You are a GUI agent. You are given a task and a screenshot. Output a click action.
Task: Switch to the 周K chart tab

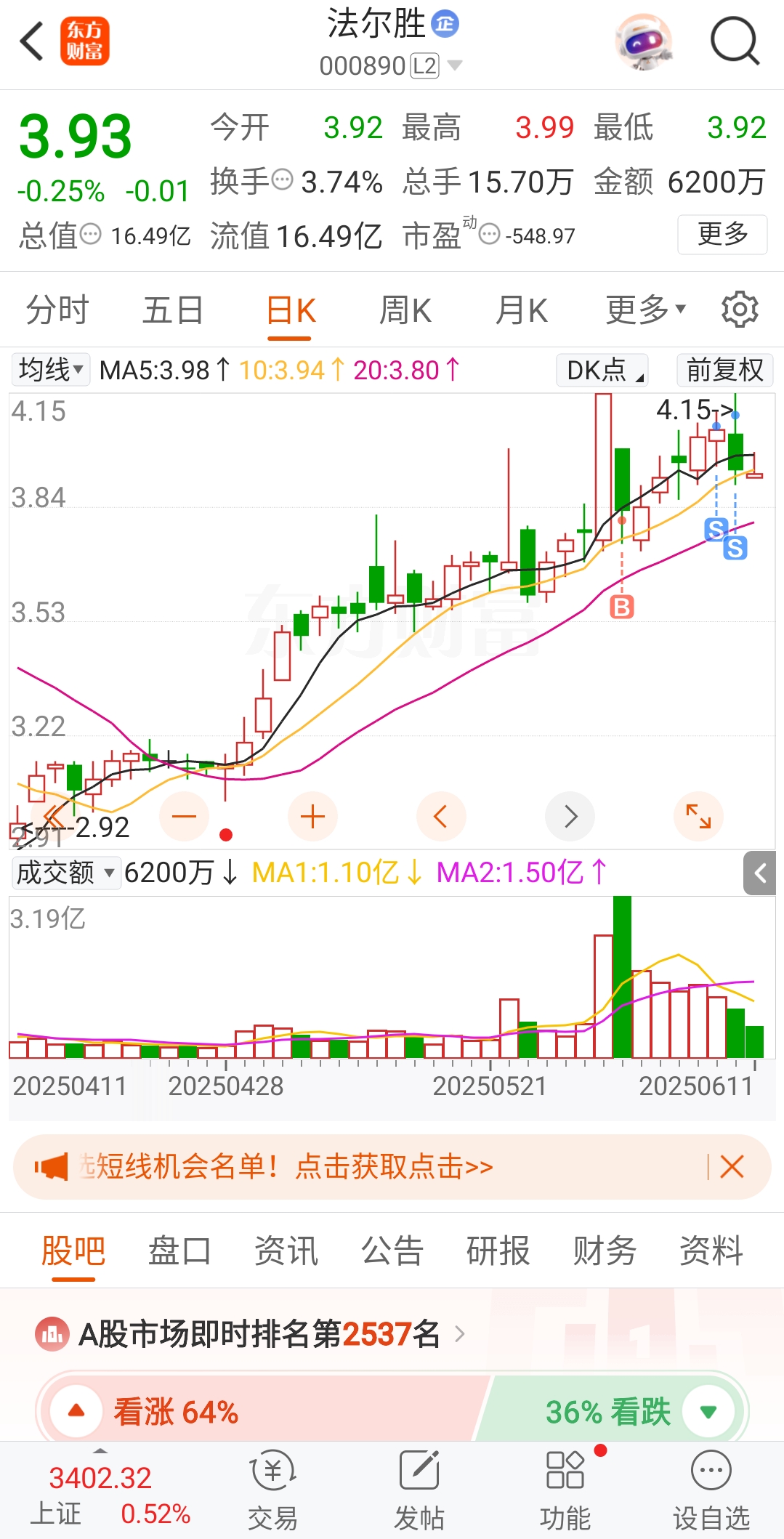pyautogui.click(x=405, y=310)
